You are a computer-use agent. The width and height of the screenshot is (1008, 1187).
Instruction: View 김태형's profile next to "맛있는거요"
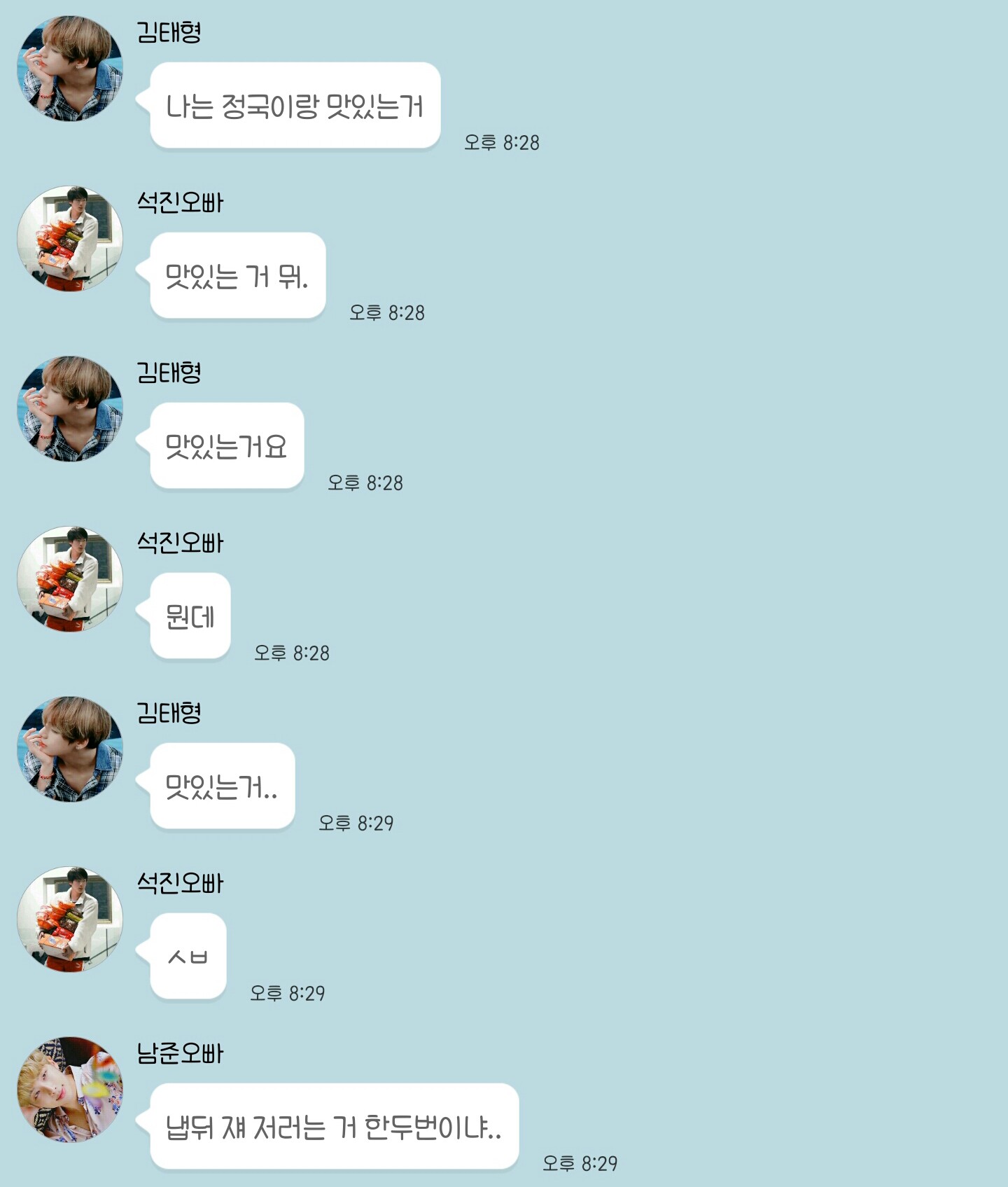70,409
